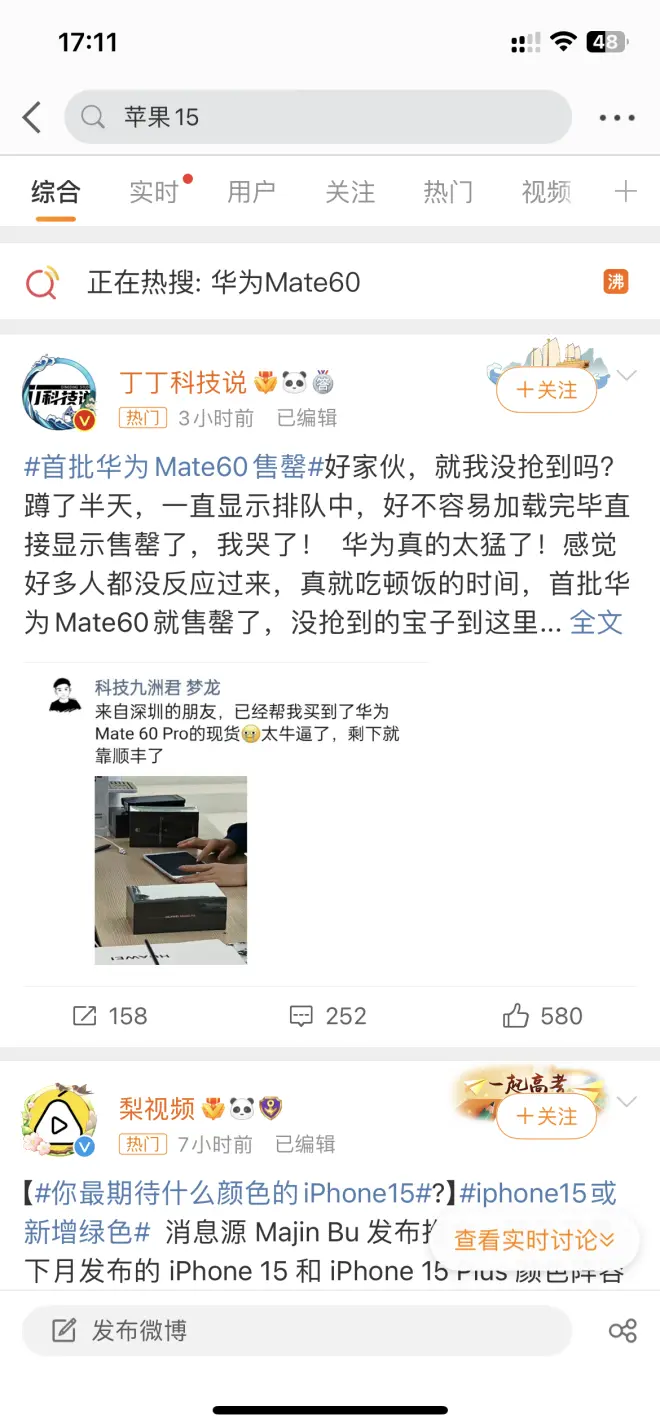Tap 发布微博 to compose a post
Screen dimensions: 660x1428
tap(297, 1331)
